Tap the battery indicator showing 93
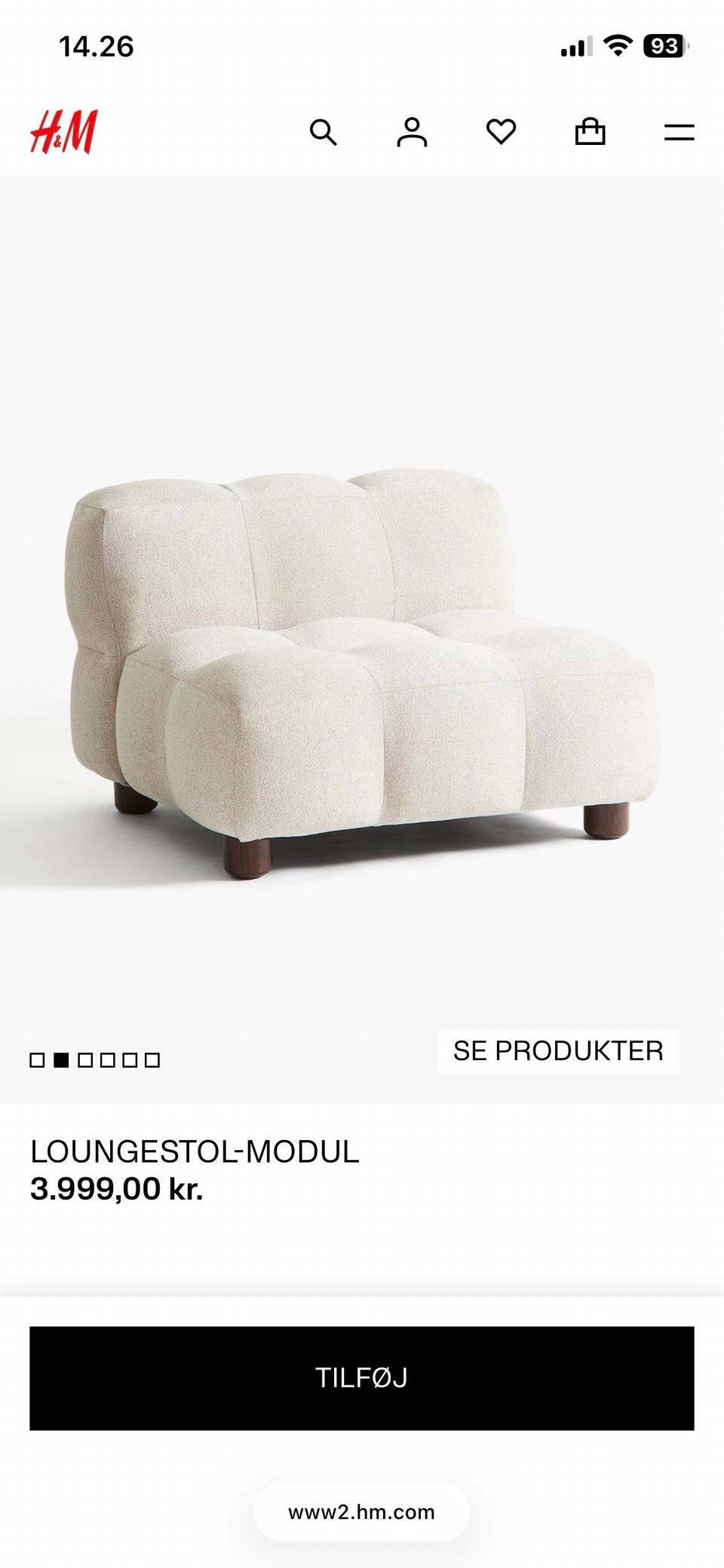 point(665,45)
